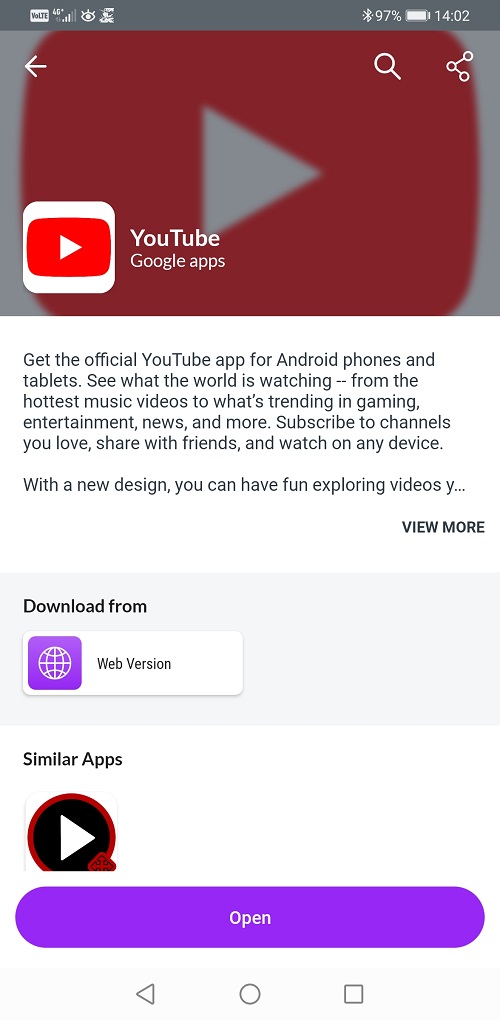Show recent apps from navigation bar

point(353,993)
